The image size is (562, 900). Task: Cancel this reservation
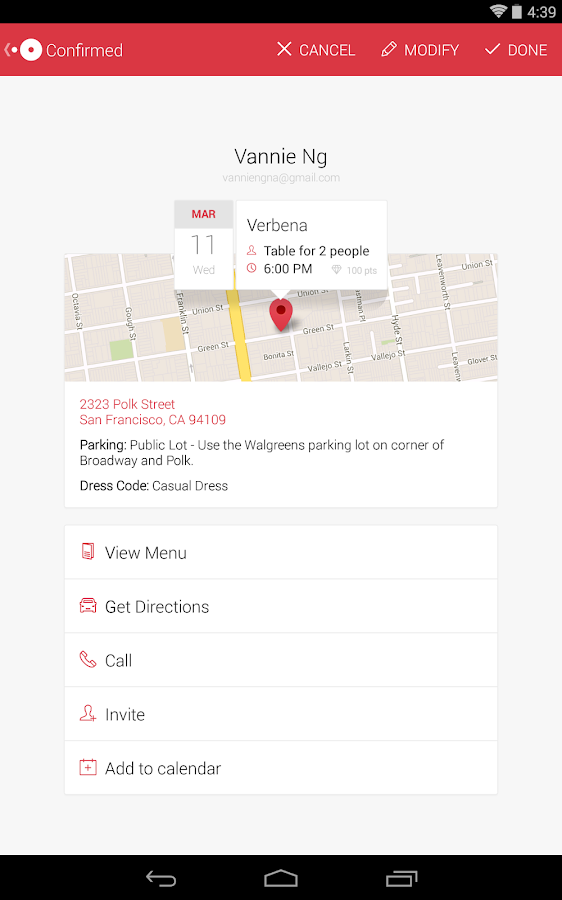click(x=316, y=50)
